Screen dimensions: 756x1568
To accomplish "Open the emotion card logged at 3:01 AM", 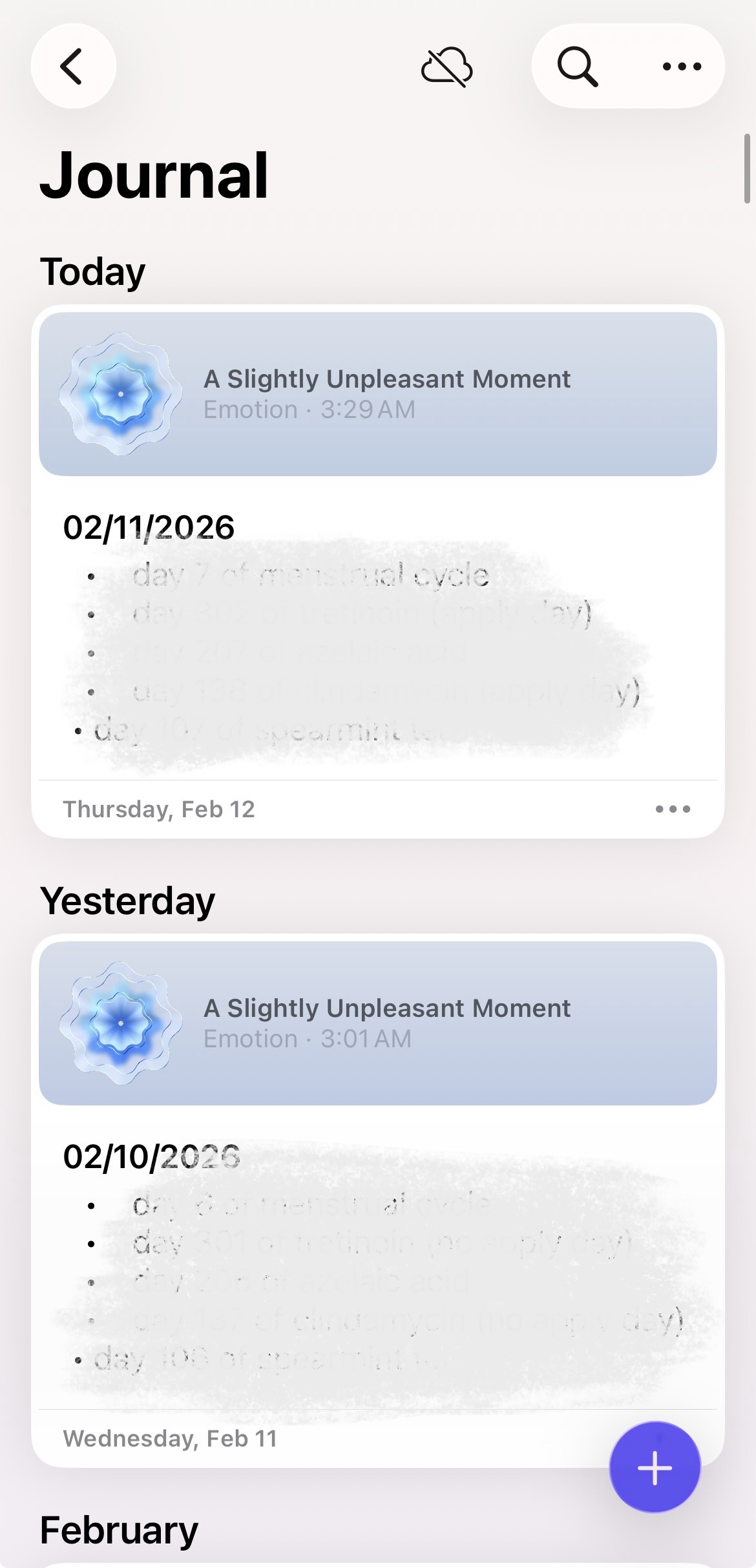I will pyautogui.click(x=377, y=1023).
